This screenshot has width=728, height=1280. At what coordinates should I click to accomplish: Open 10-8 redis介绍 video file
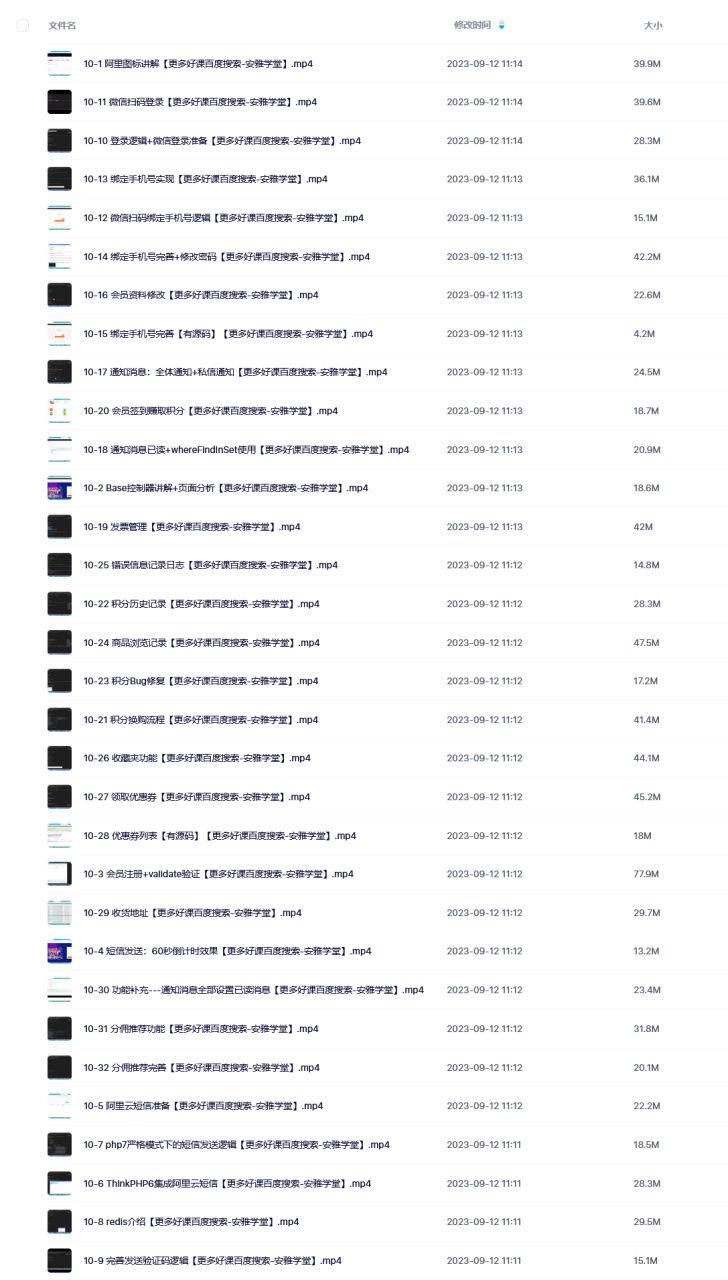coord(191,1222)
